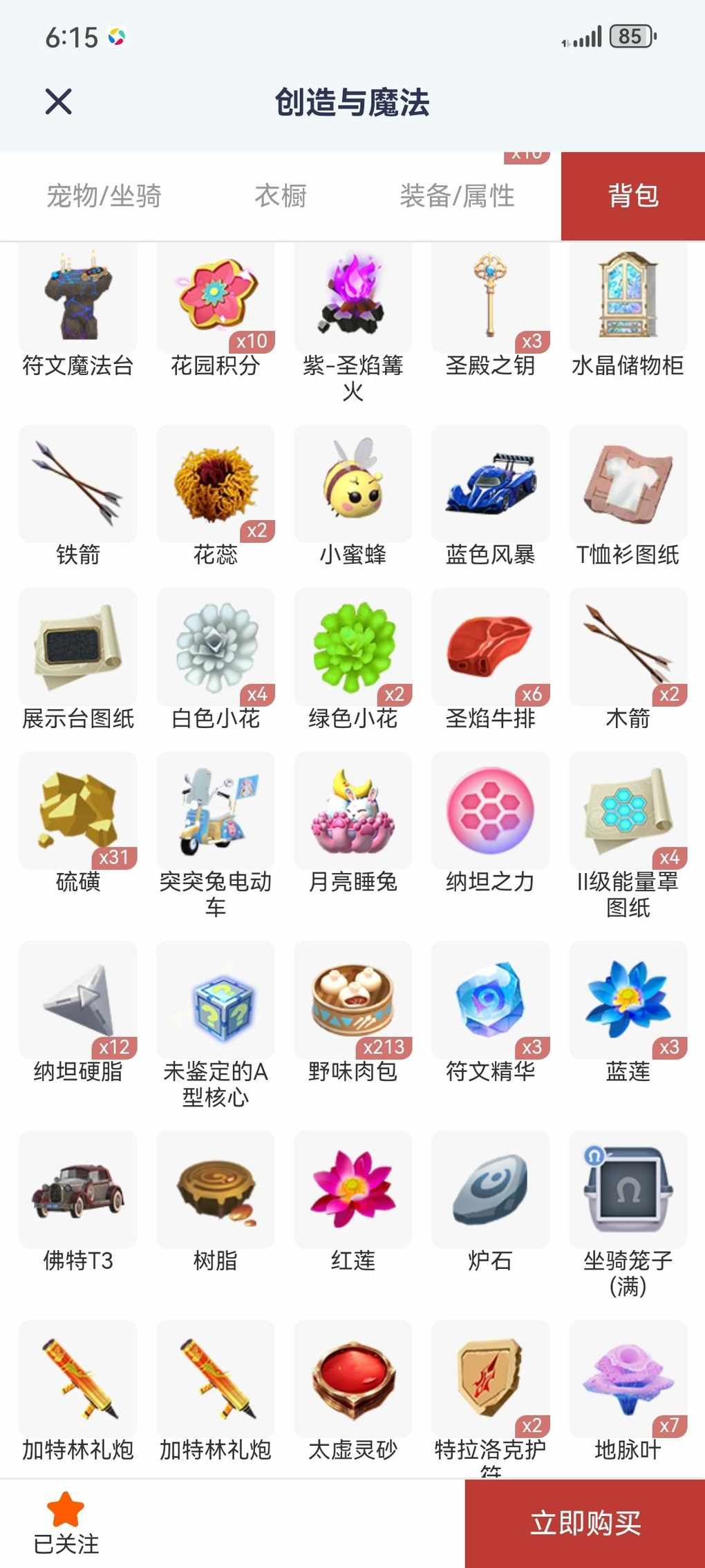
Task: Select the 佛特T3 car item
Action: [x=77, y=1189]
